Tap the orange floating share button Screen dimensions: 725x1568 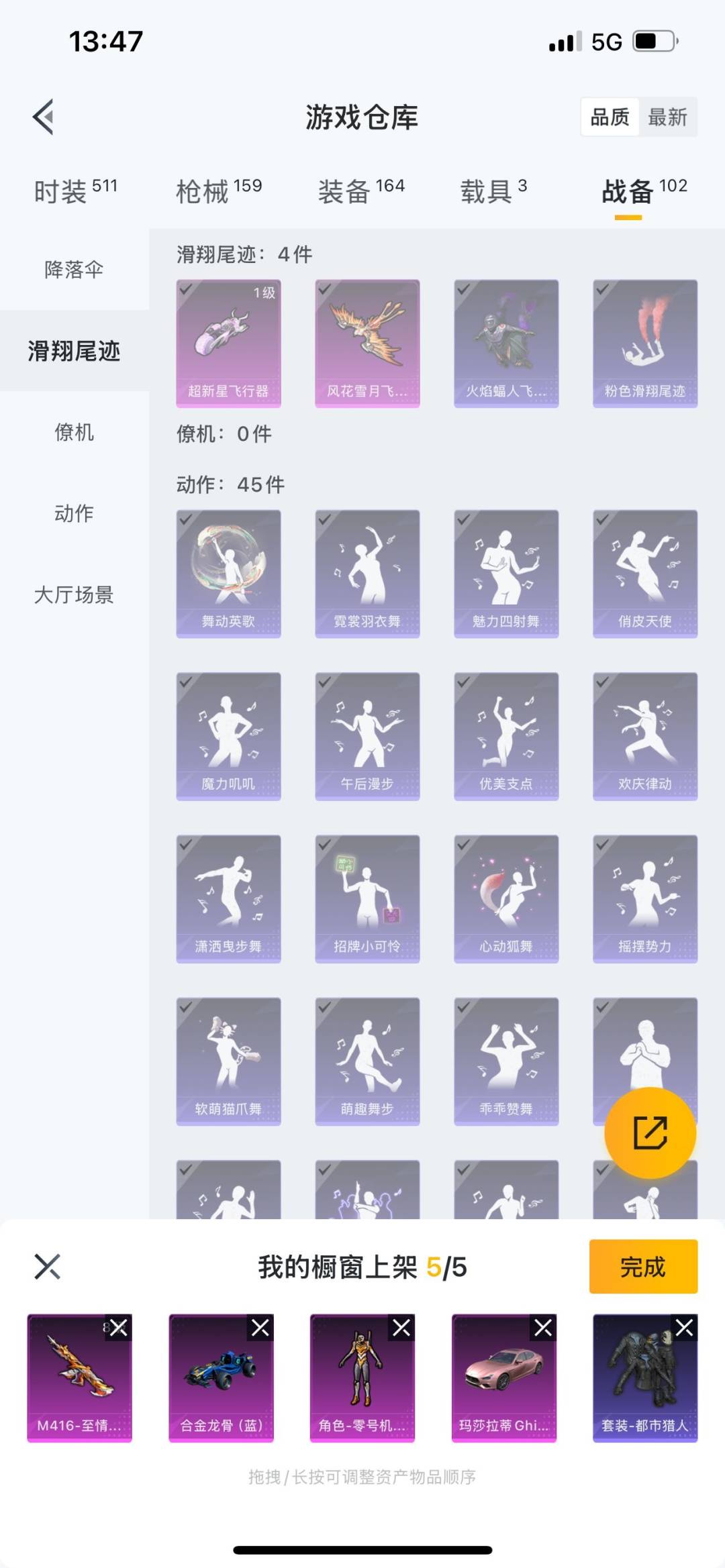coord(650,1133)
